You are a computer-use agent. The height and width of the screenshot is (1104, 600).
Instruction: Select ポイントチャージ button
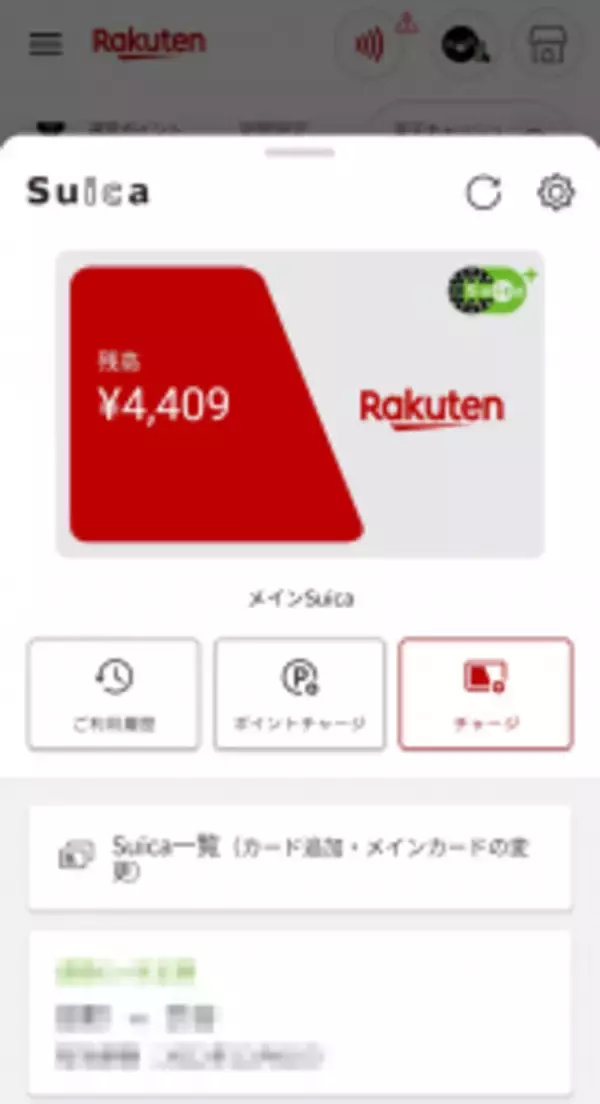click(300, 693)
